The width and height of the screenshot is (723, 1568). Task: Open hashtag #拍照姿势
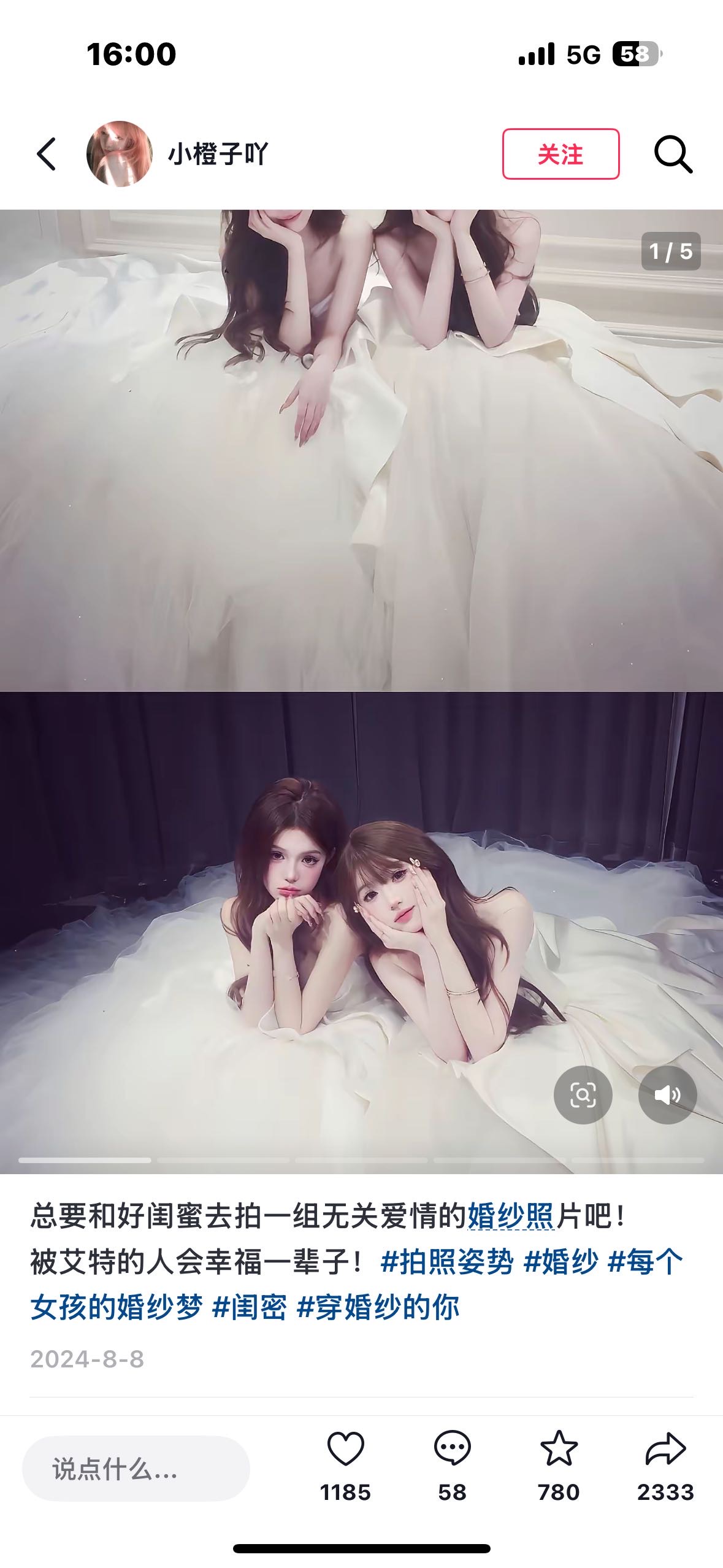coord(446,1262)
